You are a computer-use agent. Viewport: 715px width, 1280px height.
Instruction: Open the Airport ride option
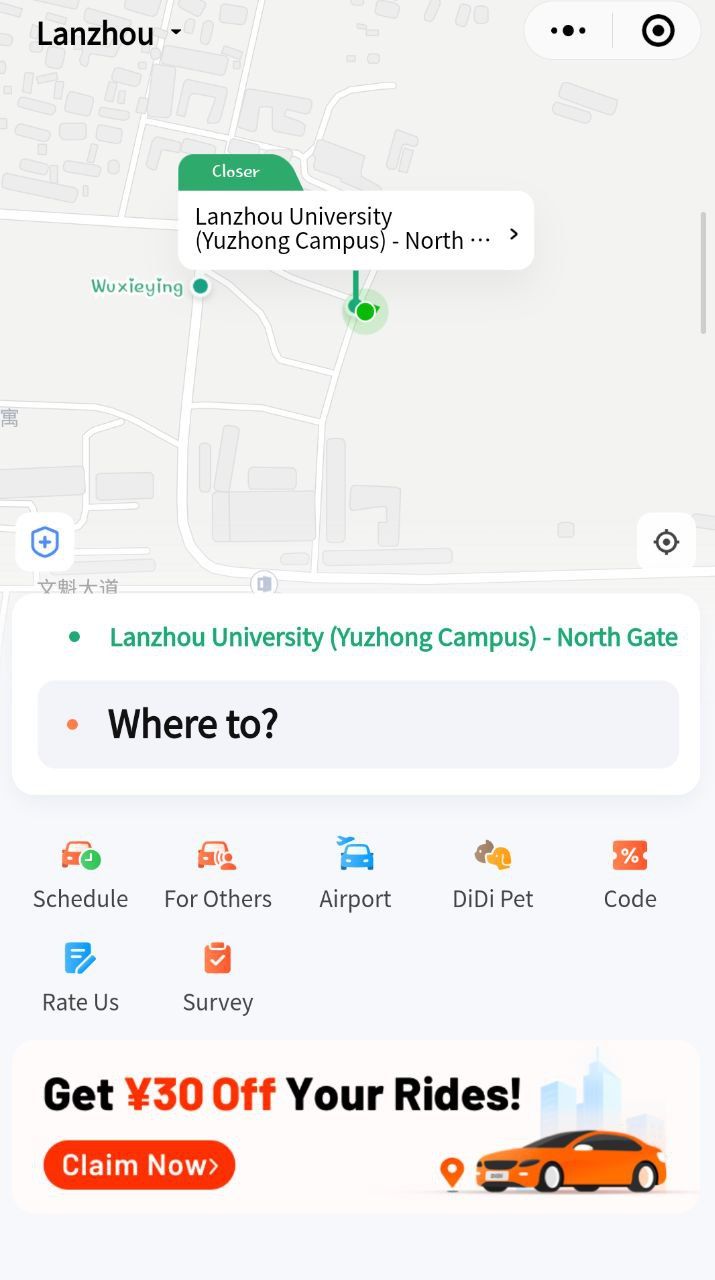click(355, 874)
